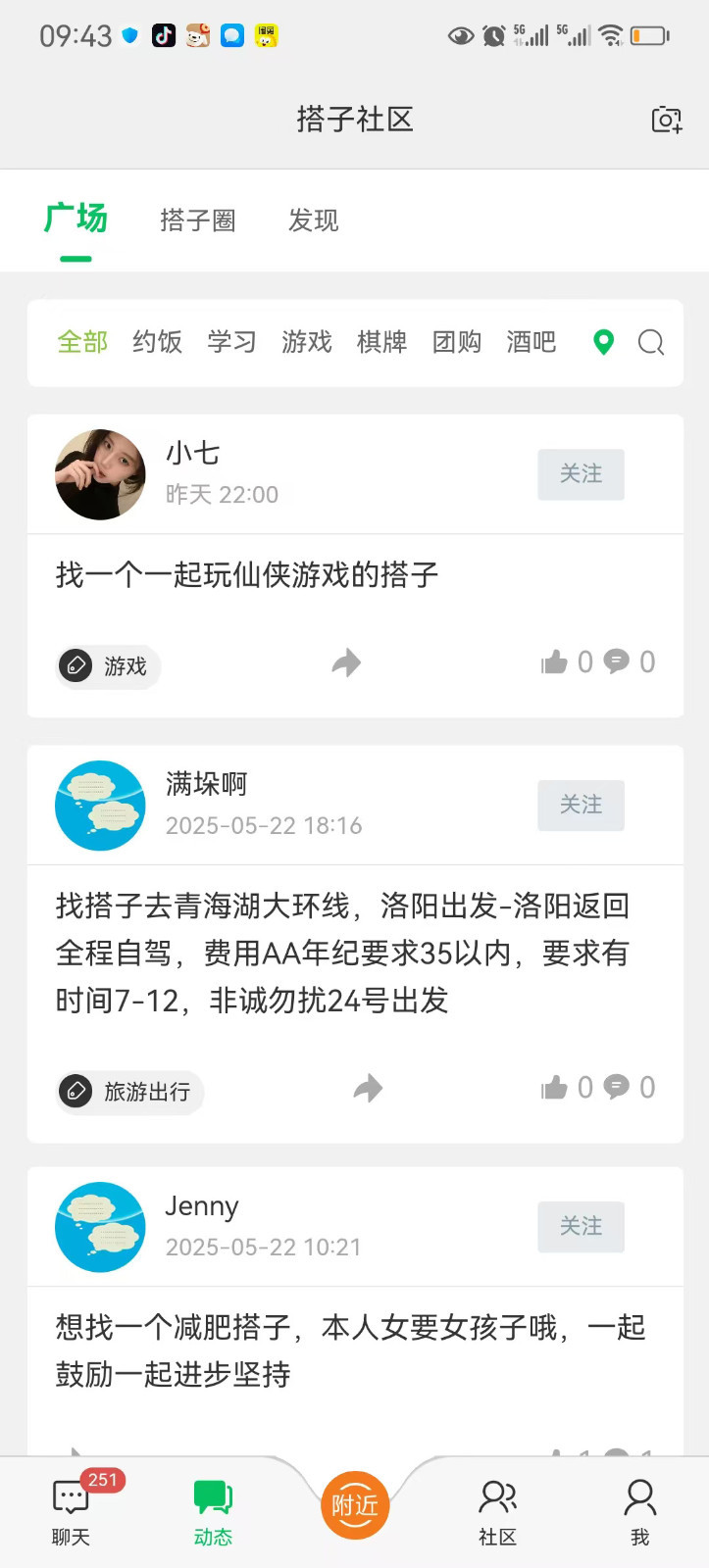Like 小七's post

click(555, 663)
